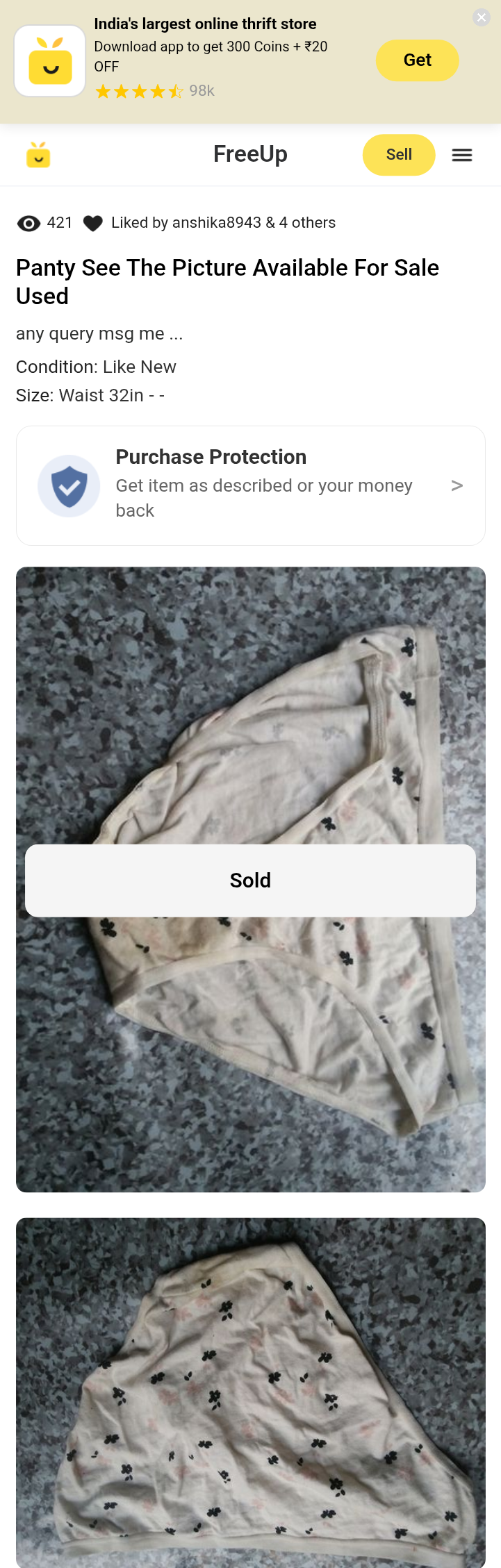Go to FreeUp home via logo icon
Image resolution: width=501 pixels, height=1568 pixels.
pyautogui.click(x=38, y=155)
